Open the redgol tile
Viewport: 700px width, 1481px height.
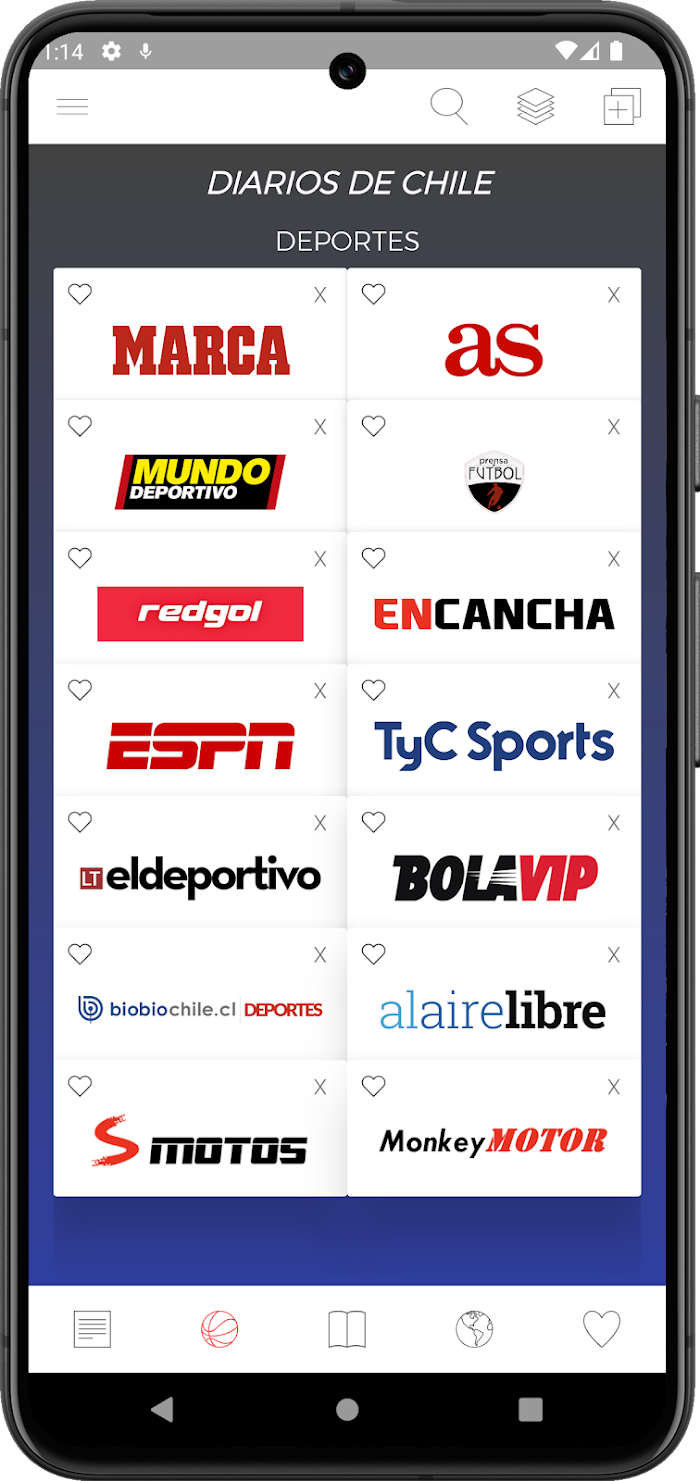(200, 598)
